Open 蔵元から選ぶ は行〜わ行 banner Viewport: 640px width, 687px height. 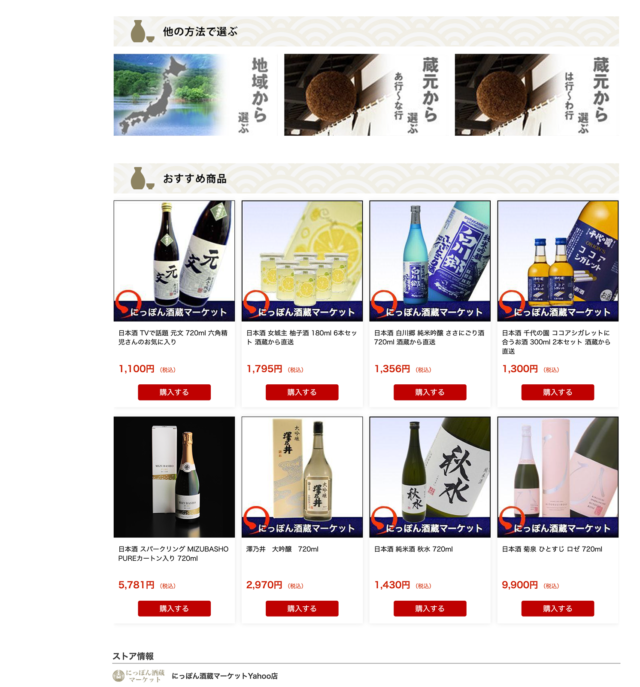[535, 95]
